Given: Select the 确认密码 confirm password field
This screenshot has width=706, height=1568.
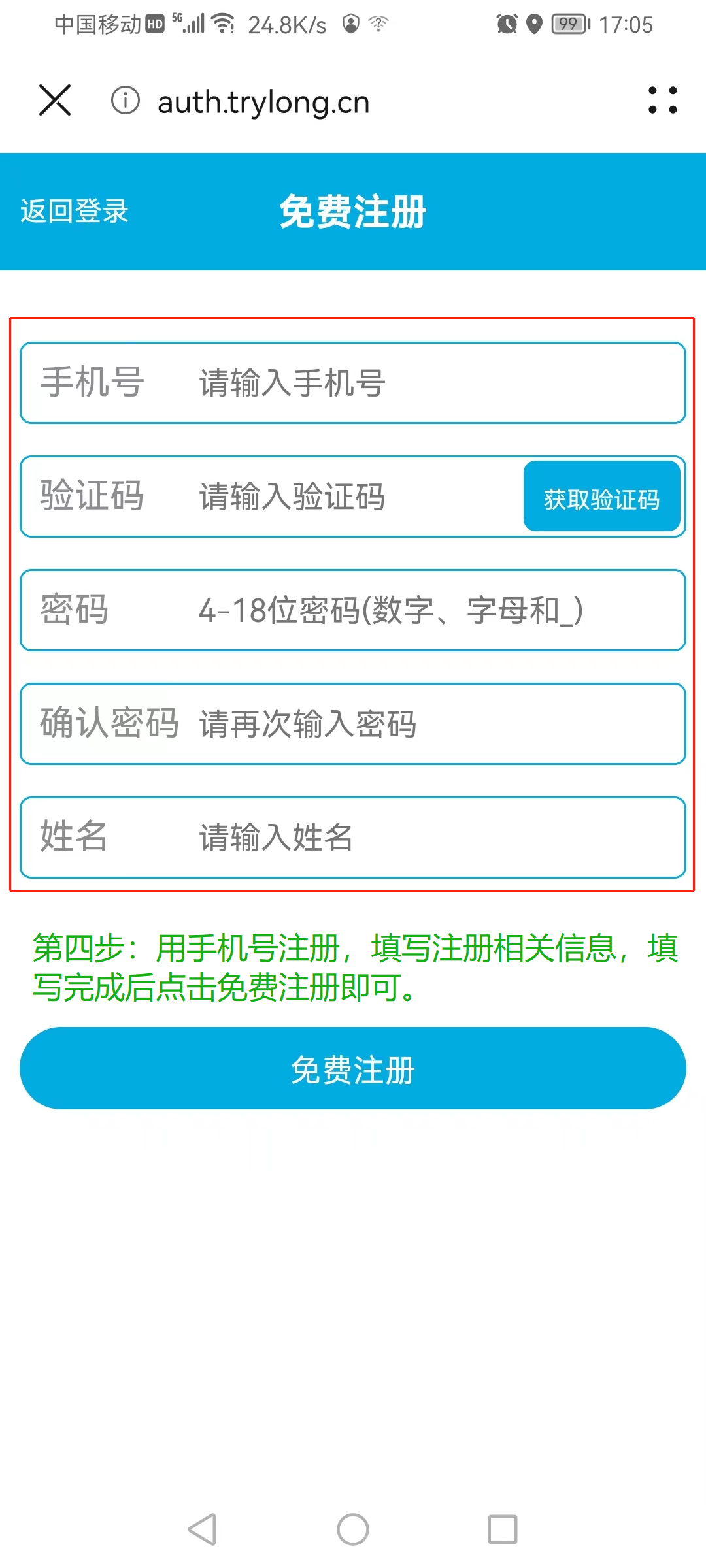Looking at the screenshot, I should pyautogui.click(x=418, y=724).
